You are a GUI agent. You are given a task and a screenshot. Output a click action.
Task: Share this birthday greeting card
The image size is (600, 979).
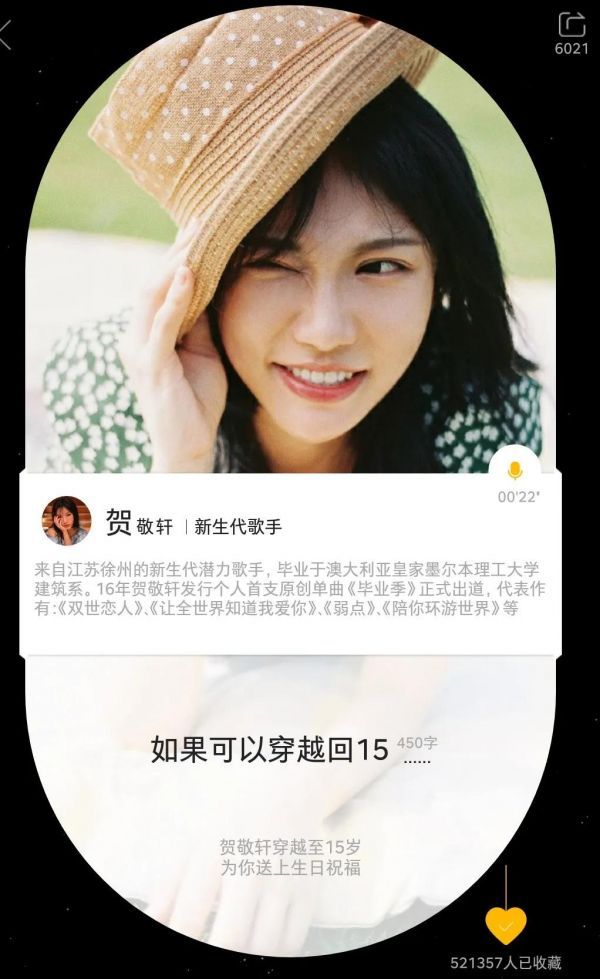572,25
